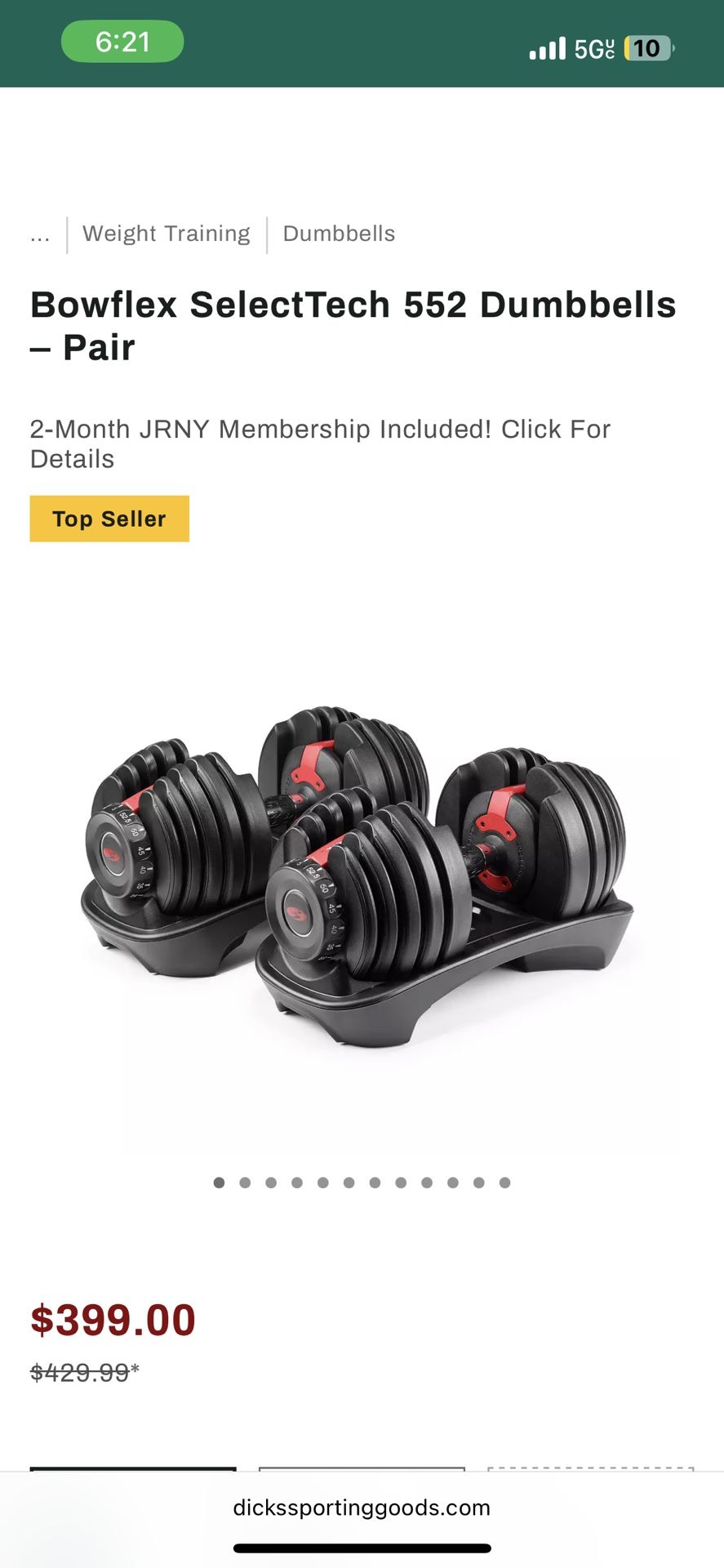The width and height of the screenshot is (724, 1568).
Task: Select the second dot in the image carousel
Action: tap(245, 1183)
